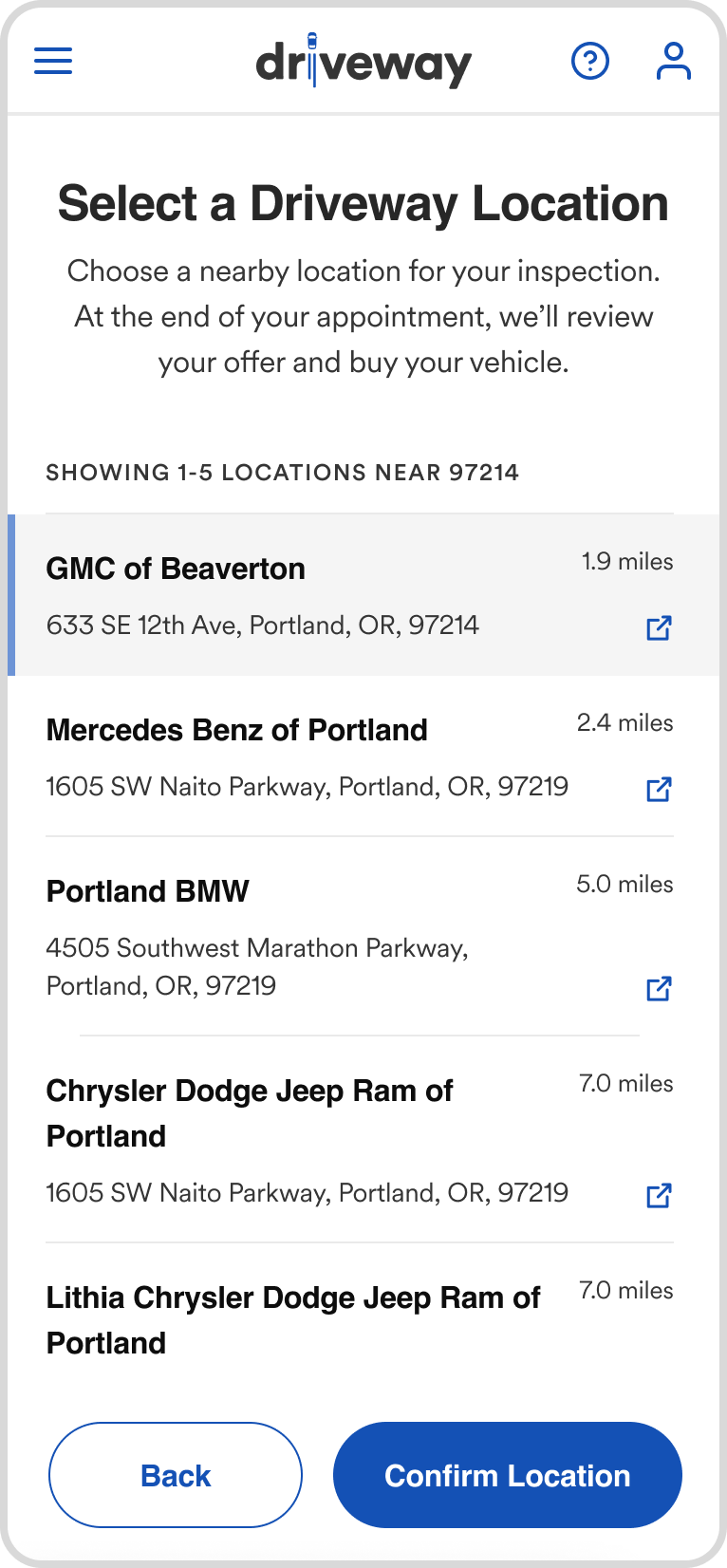
Task: Open the hamburger menu
Action: click(53, 62)
